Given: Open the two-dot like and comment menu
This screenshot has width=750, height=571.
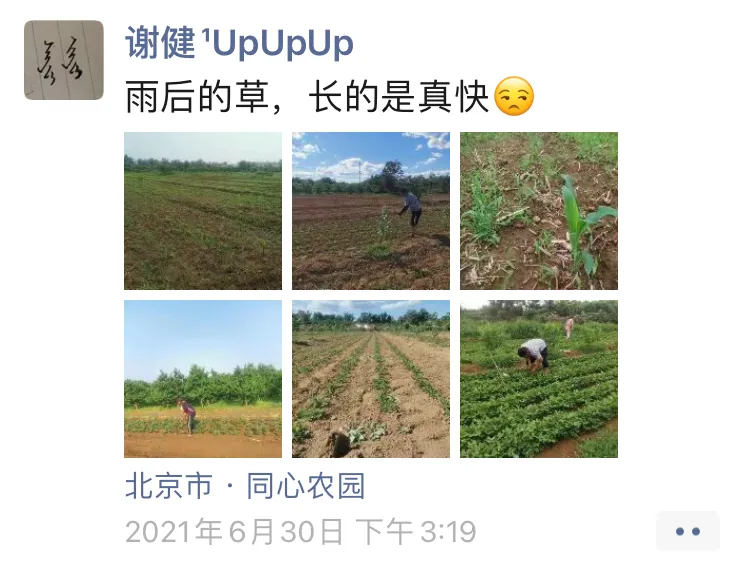Looking at the screenshot, I should [x=688, y=531].
